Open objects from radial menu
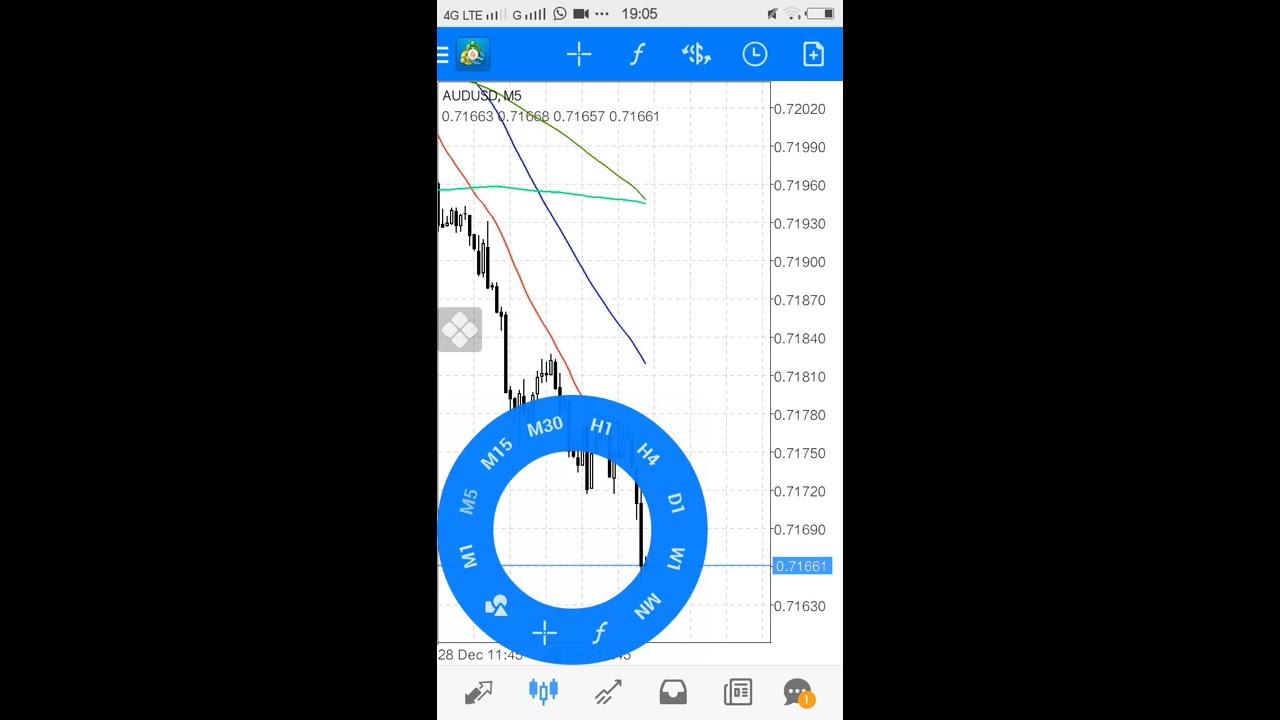Image resolution: width=1280 pixels, height=720 pixels. tap(496, 606)
